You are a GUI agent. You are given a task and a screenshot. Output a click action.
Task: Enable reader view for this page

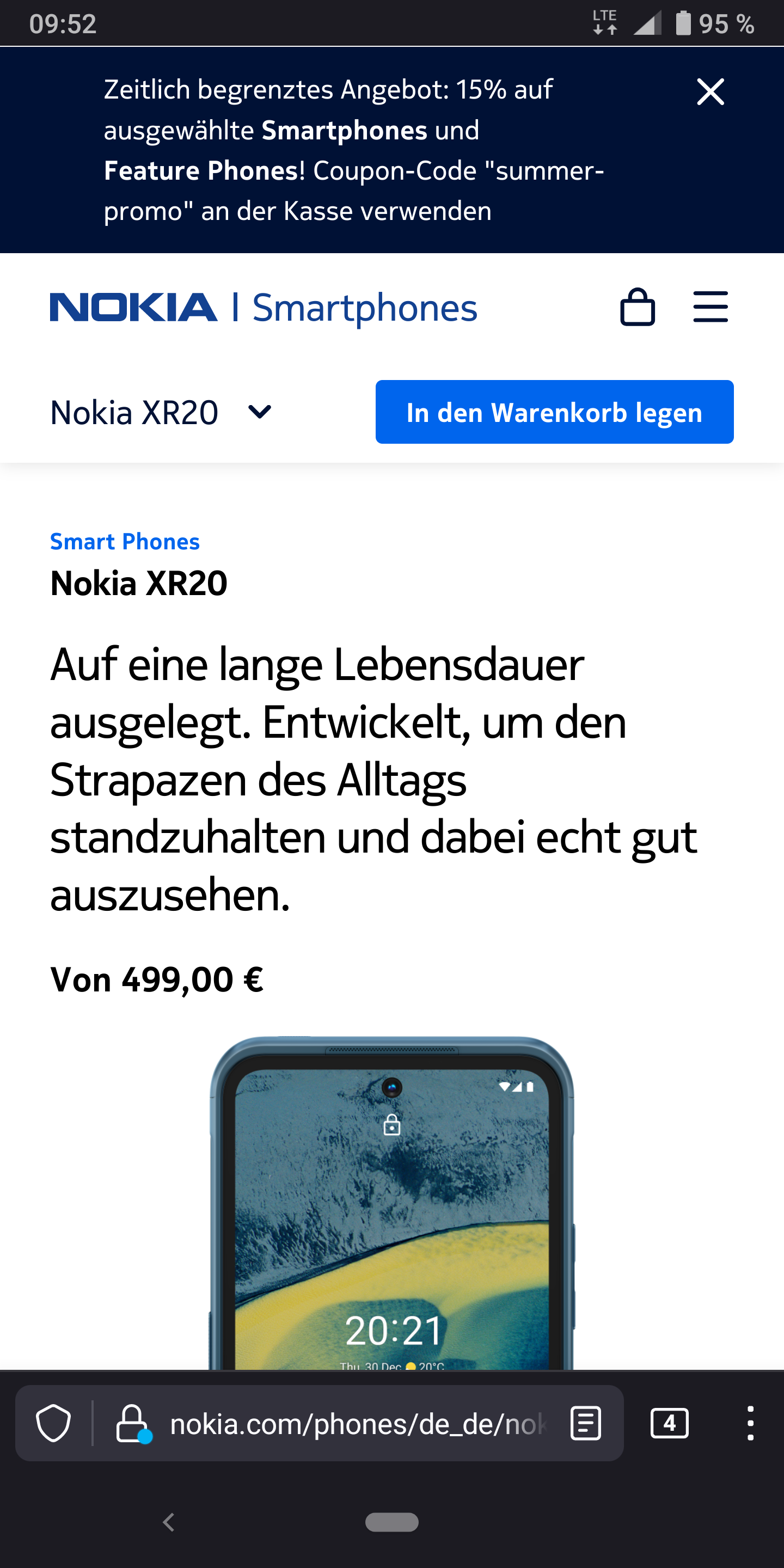pos(586,1424)
